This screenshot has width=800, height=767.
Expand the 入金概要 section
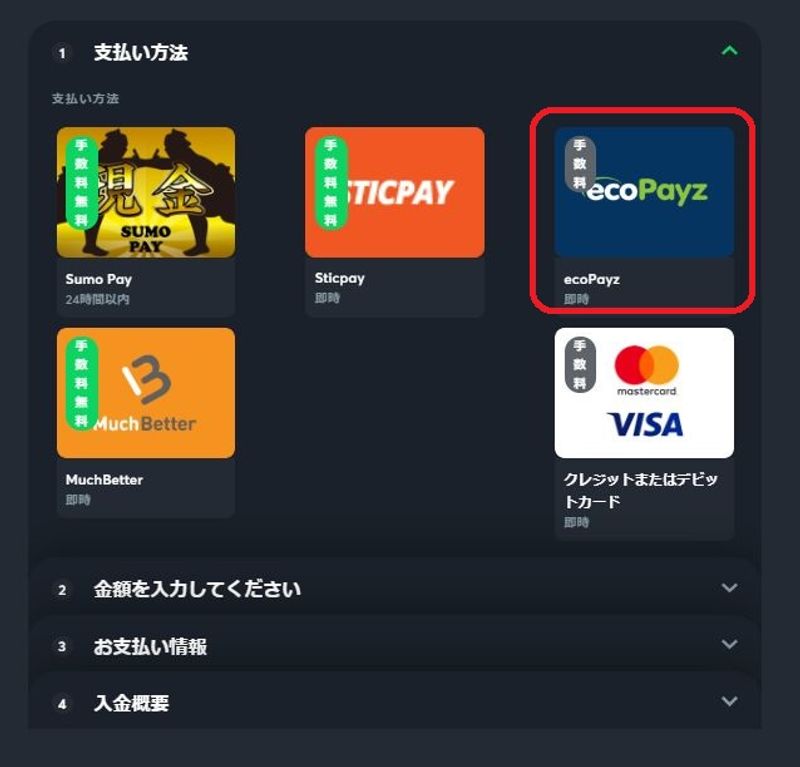(730, 702)
